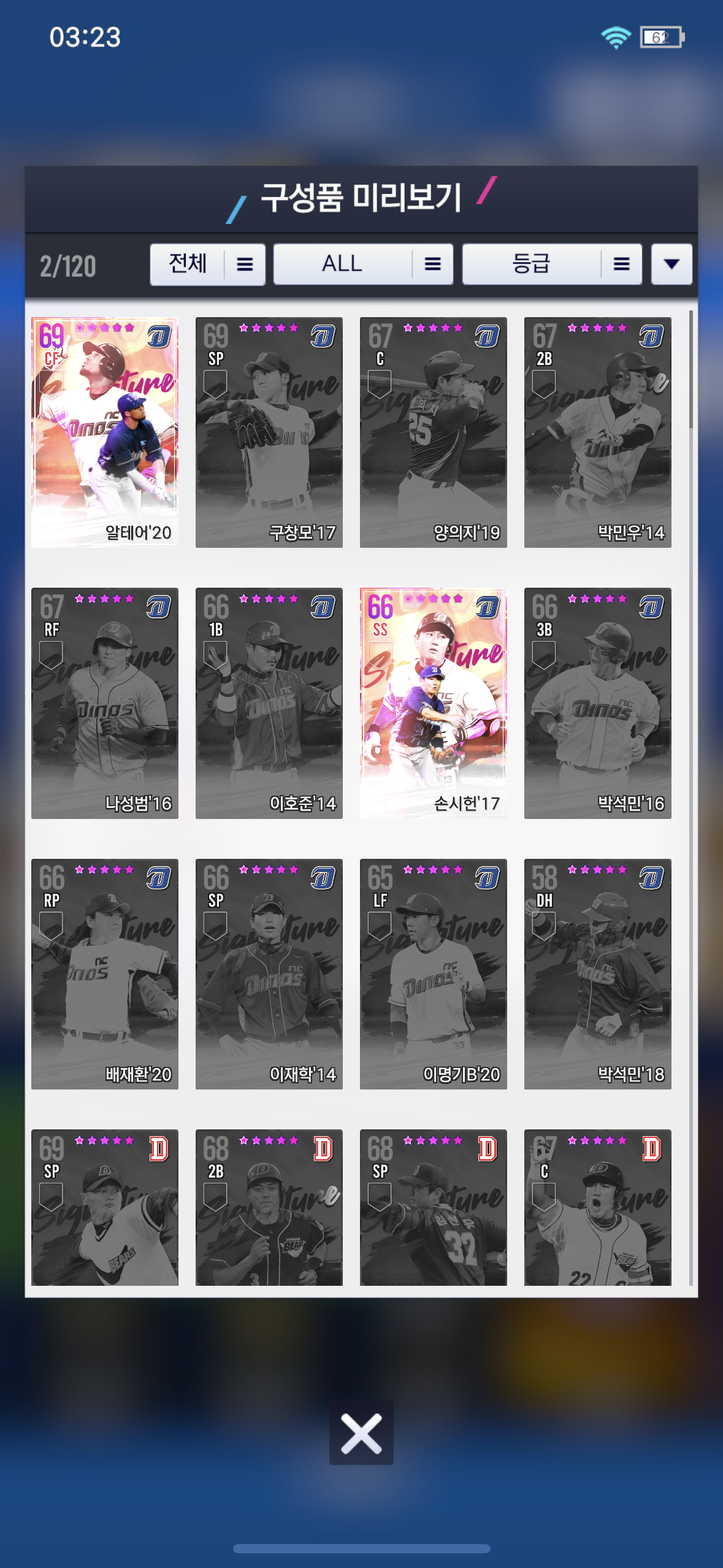Image resolution: width=723 pixels, height=1568 pixels.
Task: Open the 알테어'20 player card
Action: [105, 432]
